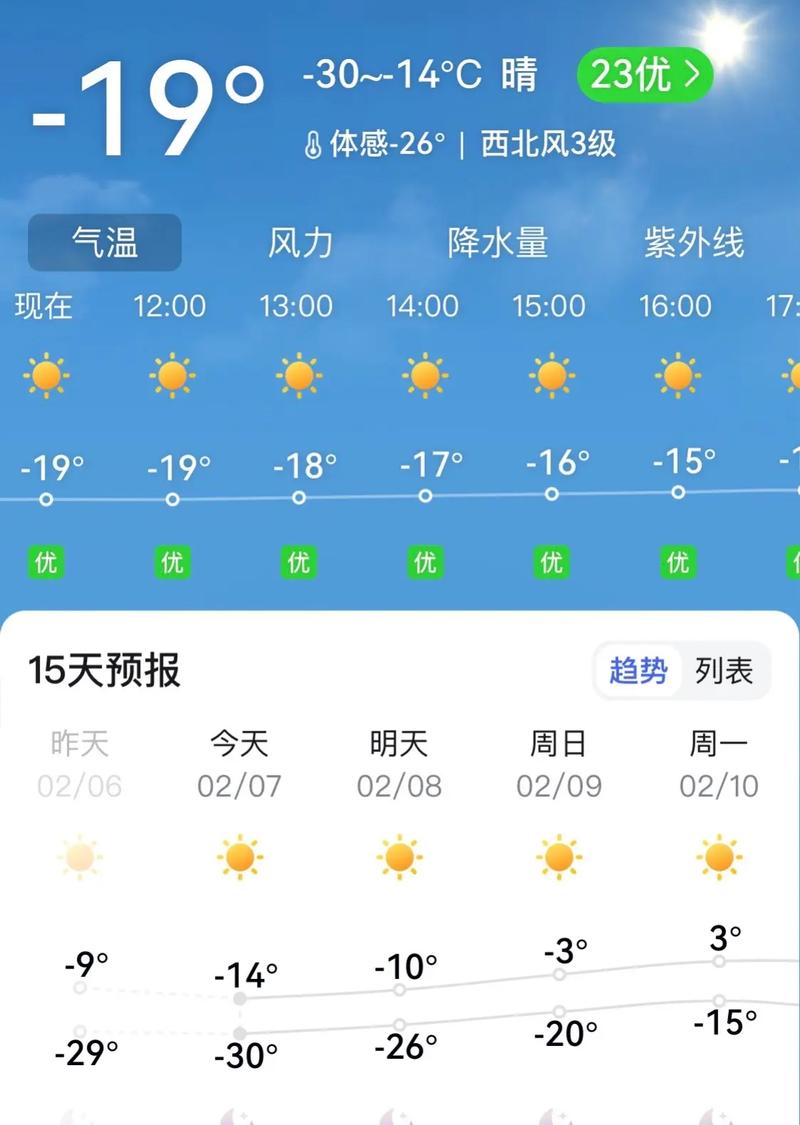Open air quality via 23优 chevron

pos(644,75)
